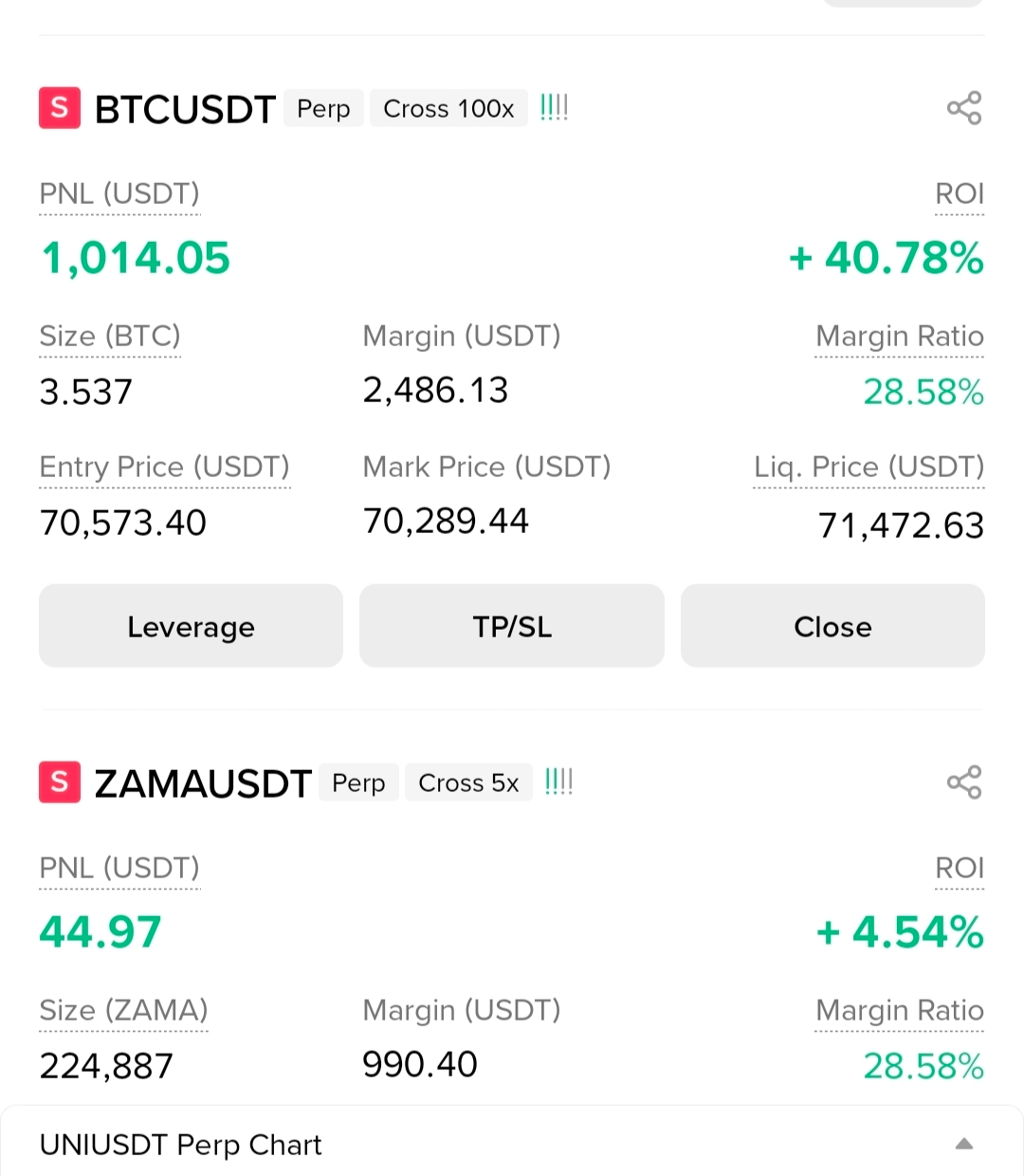Viewport: 1024px width, 1176px height.
Task: Close the BTCUSDT position
Action: 832,626
